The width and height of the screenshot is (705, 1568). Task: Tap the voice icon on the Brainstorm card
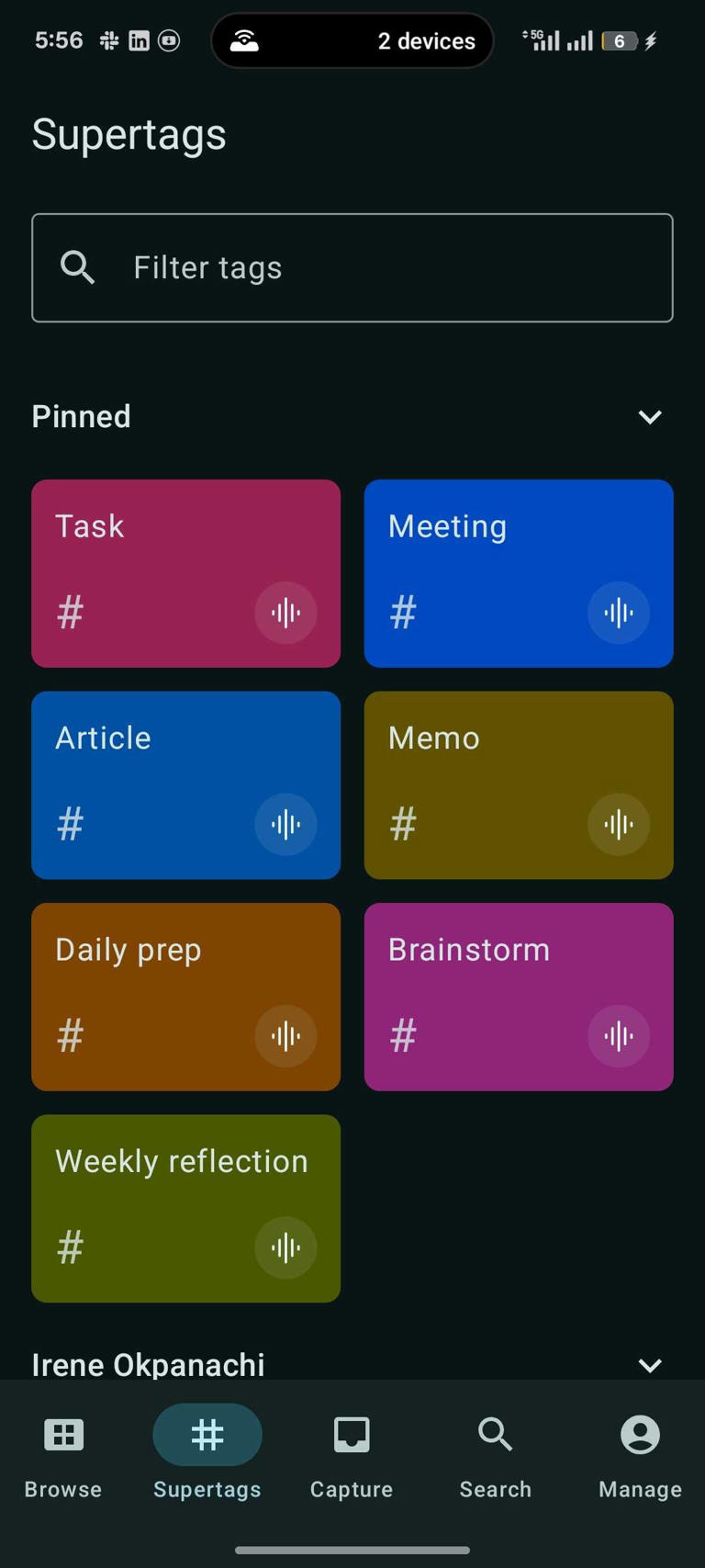point(619,1036)
